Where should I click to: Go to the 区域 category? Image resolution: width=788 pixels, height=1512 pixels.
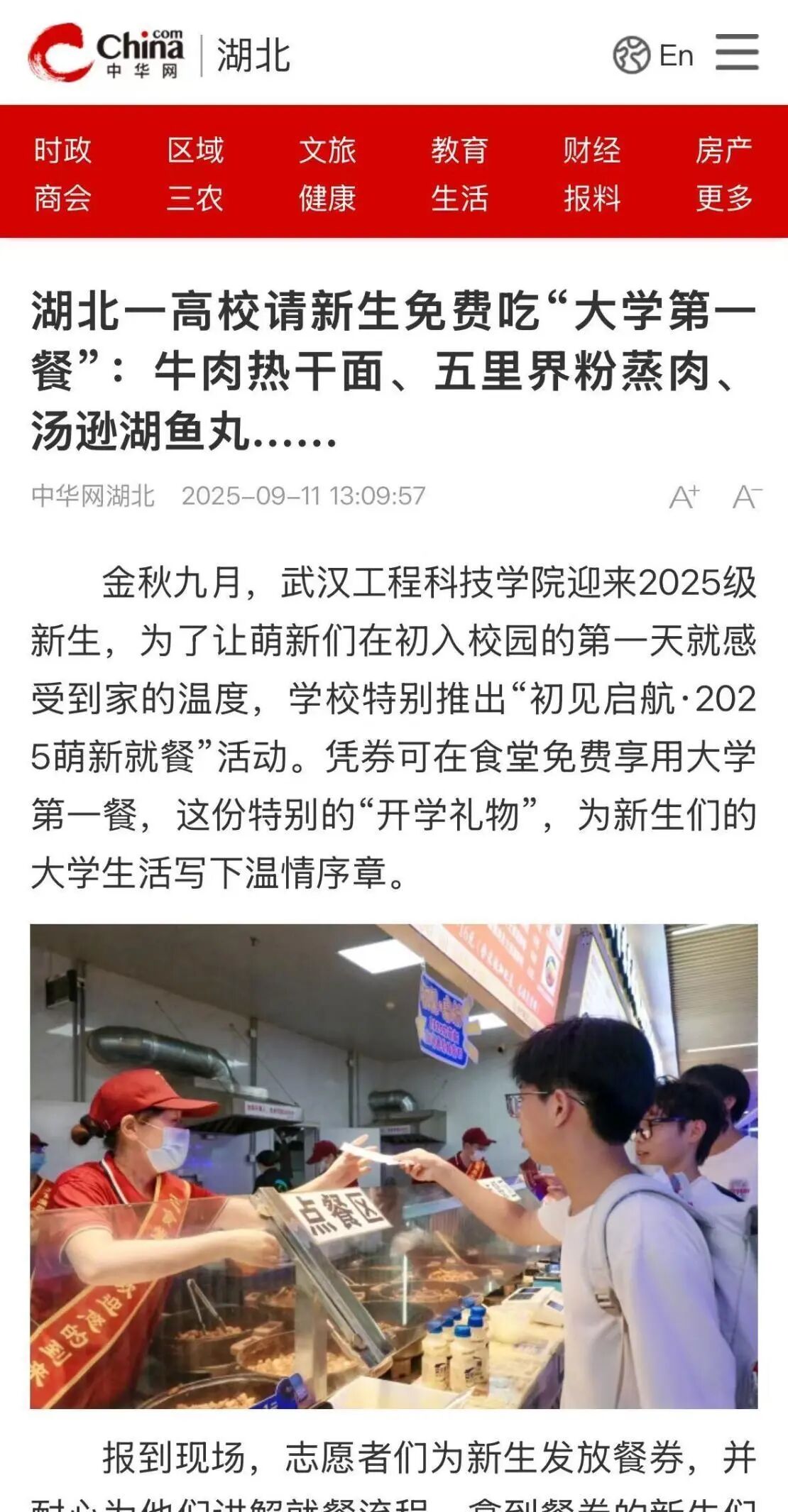[195, 150]
